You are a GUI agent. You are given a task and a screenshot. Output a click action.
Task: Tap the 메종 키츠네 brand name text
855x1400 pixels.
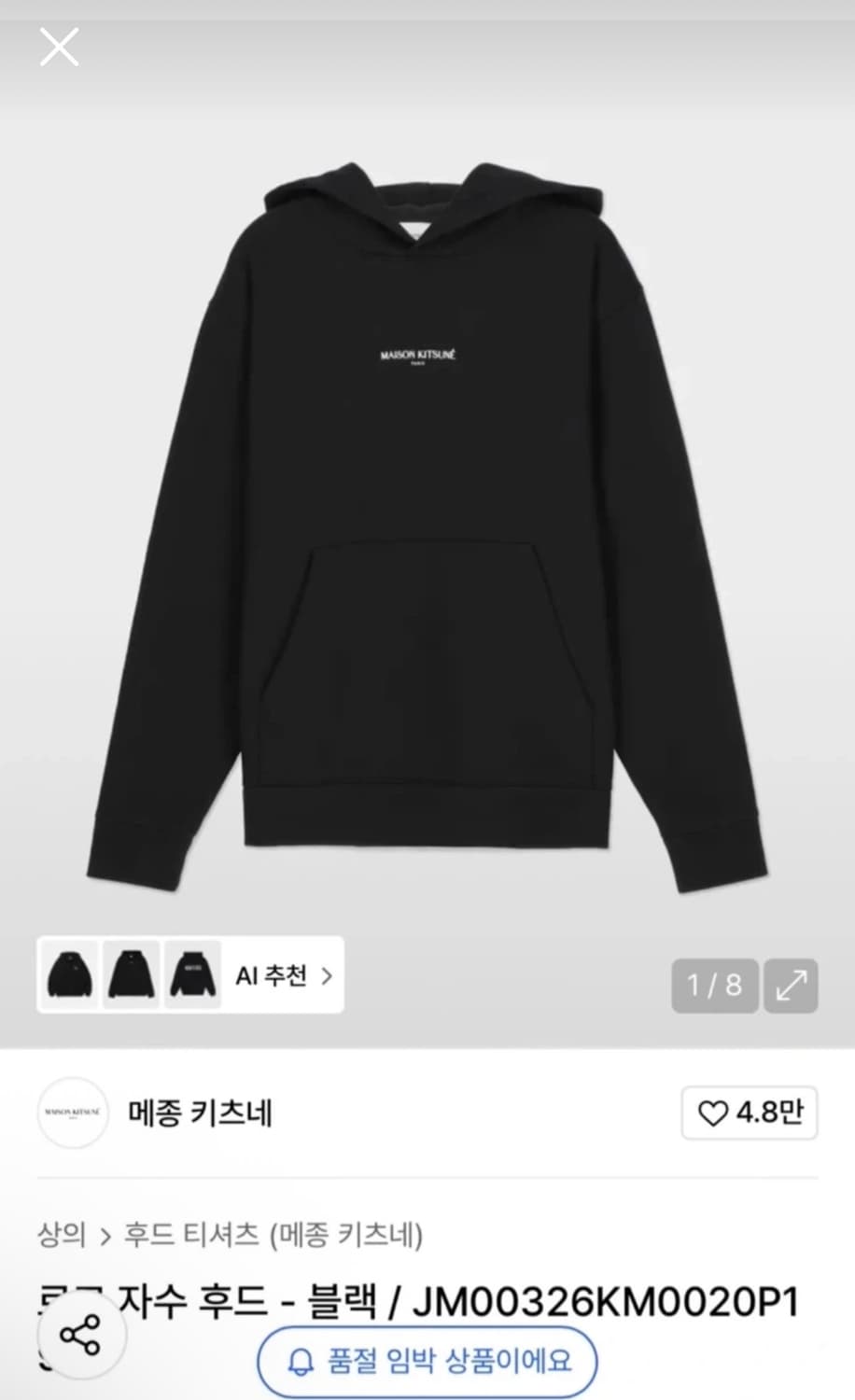[199, 1114]
